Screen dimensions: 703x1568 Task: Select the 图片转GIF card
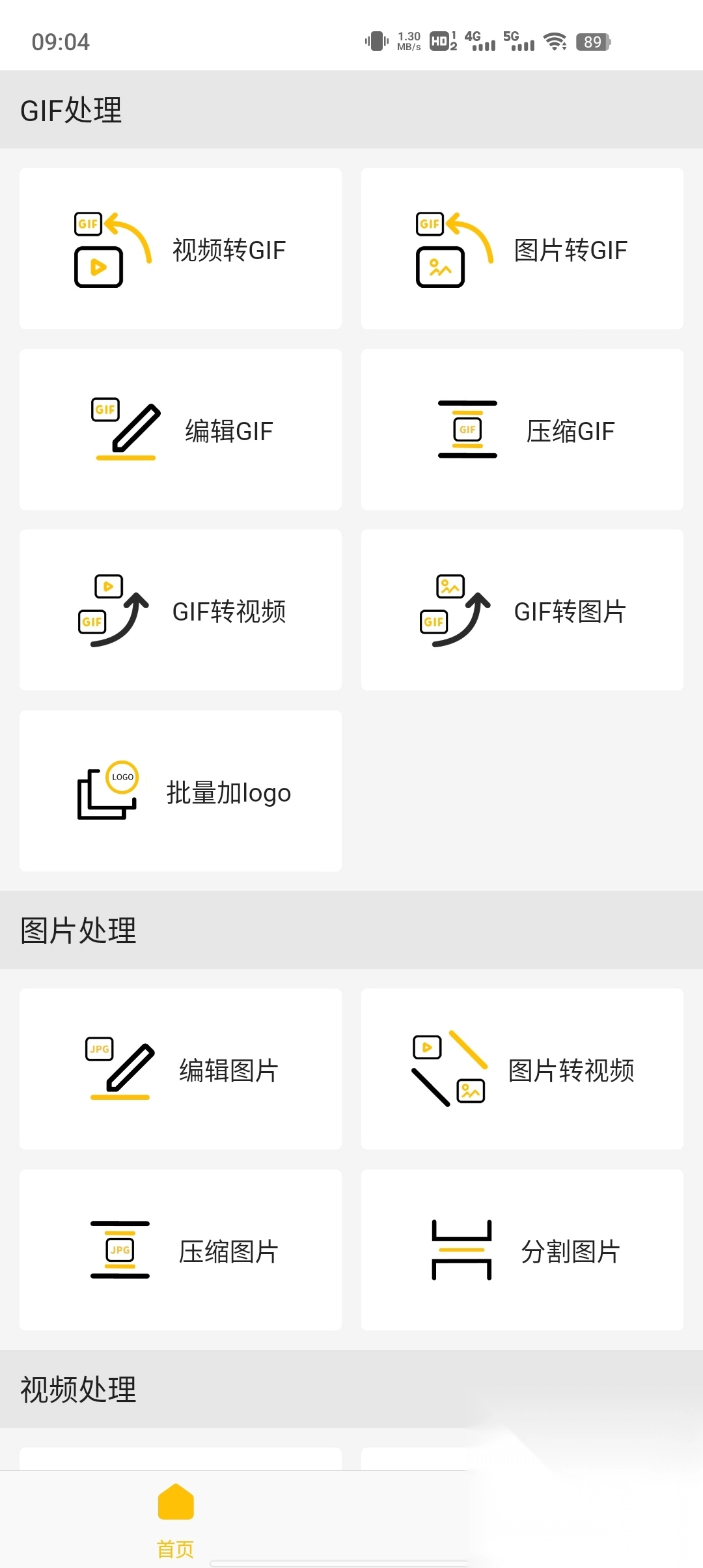(x=522, y=249)
